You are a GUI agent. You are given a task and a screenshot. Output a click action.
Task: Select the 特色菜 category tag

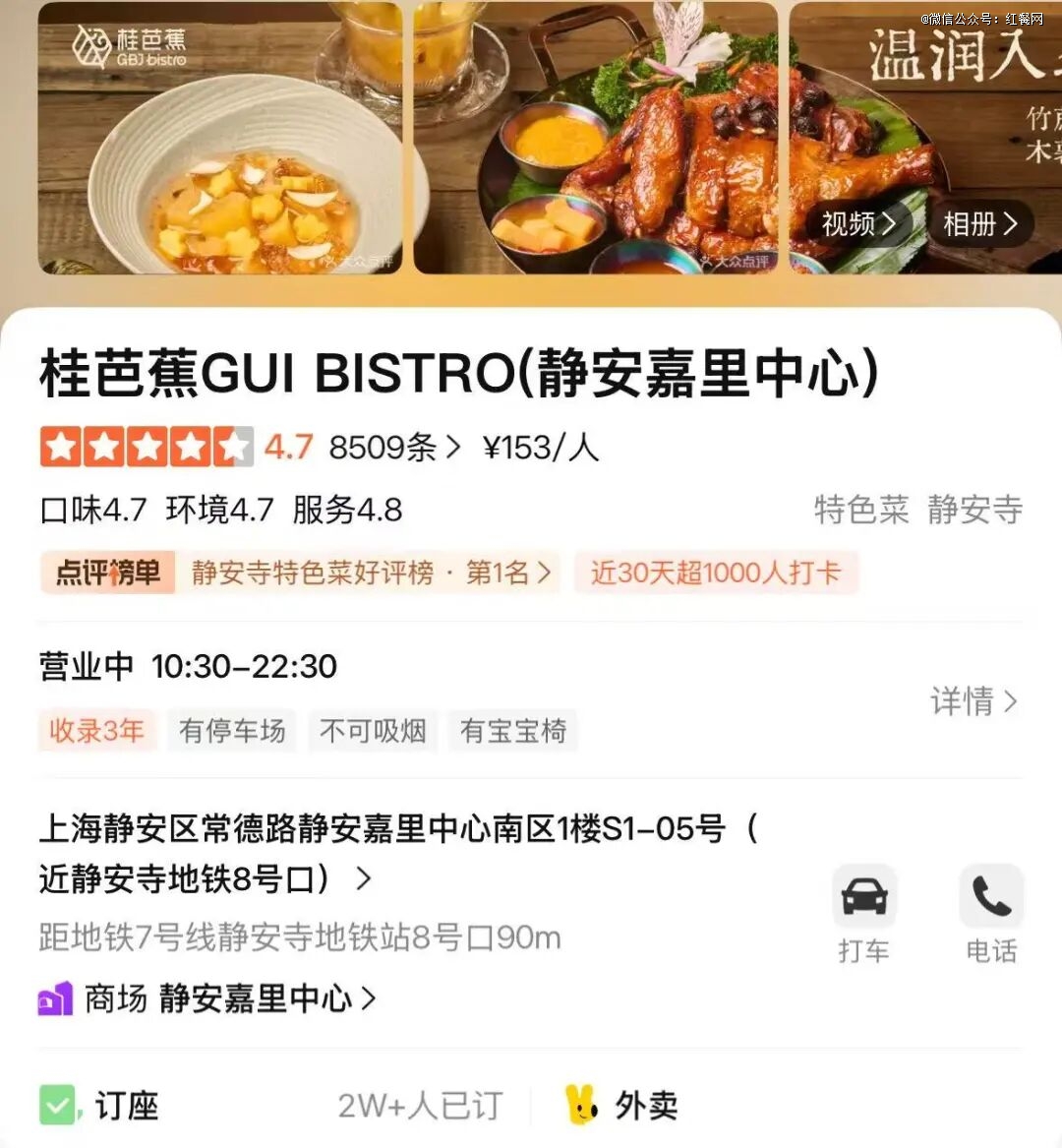863,510
